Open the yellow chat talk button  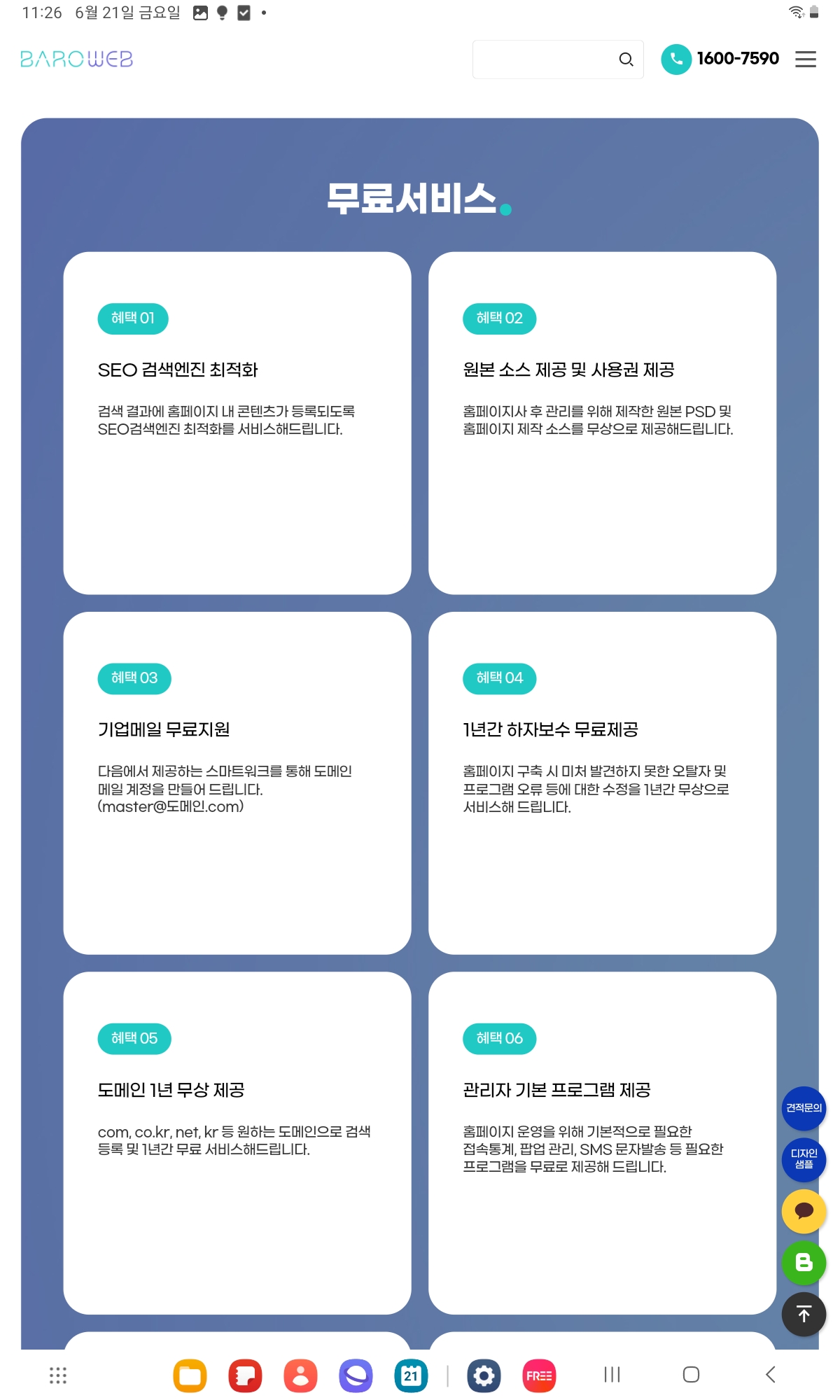[x=804, y=1211]
